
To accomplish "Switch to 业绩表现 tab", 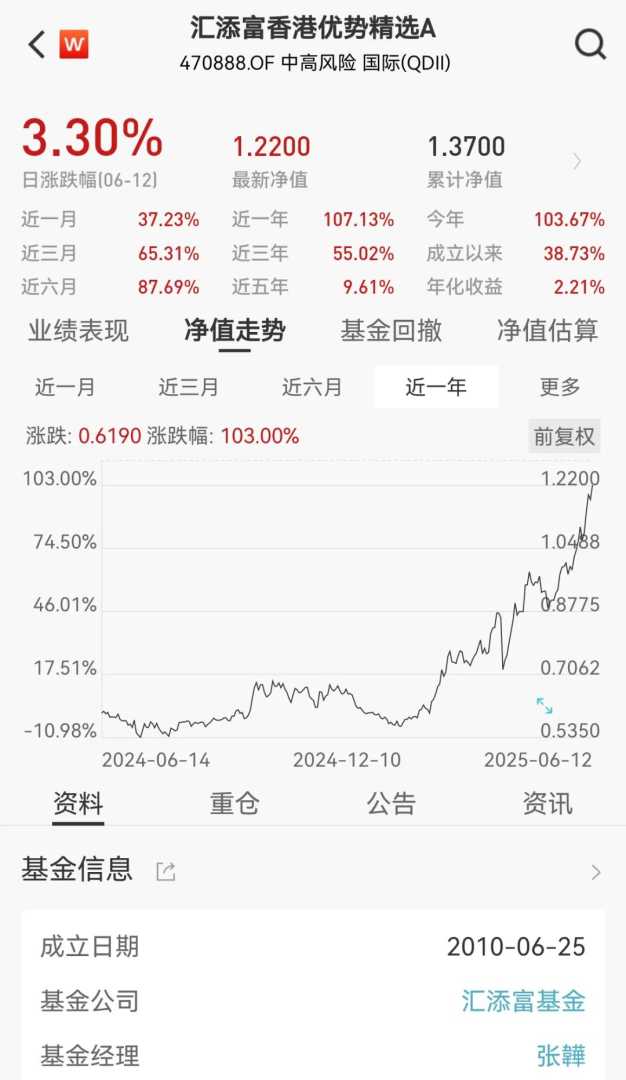I will [78, 331].
